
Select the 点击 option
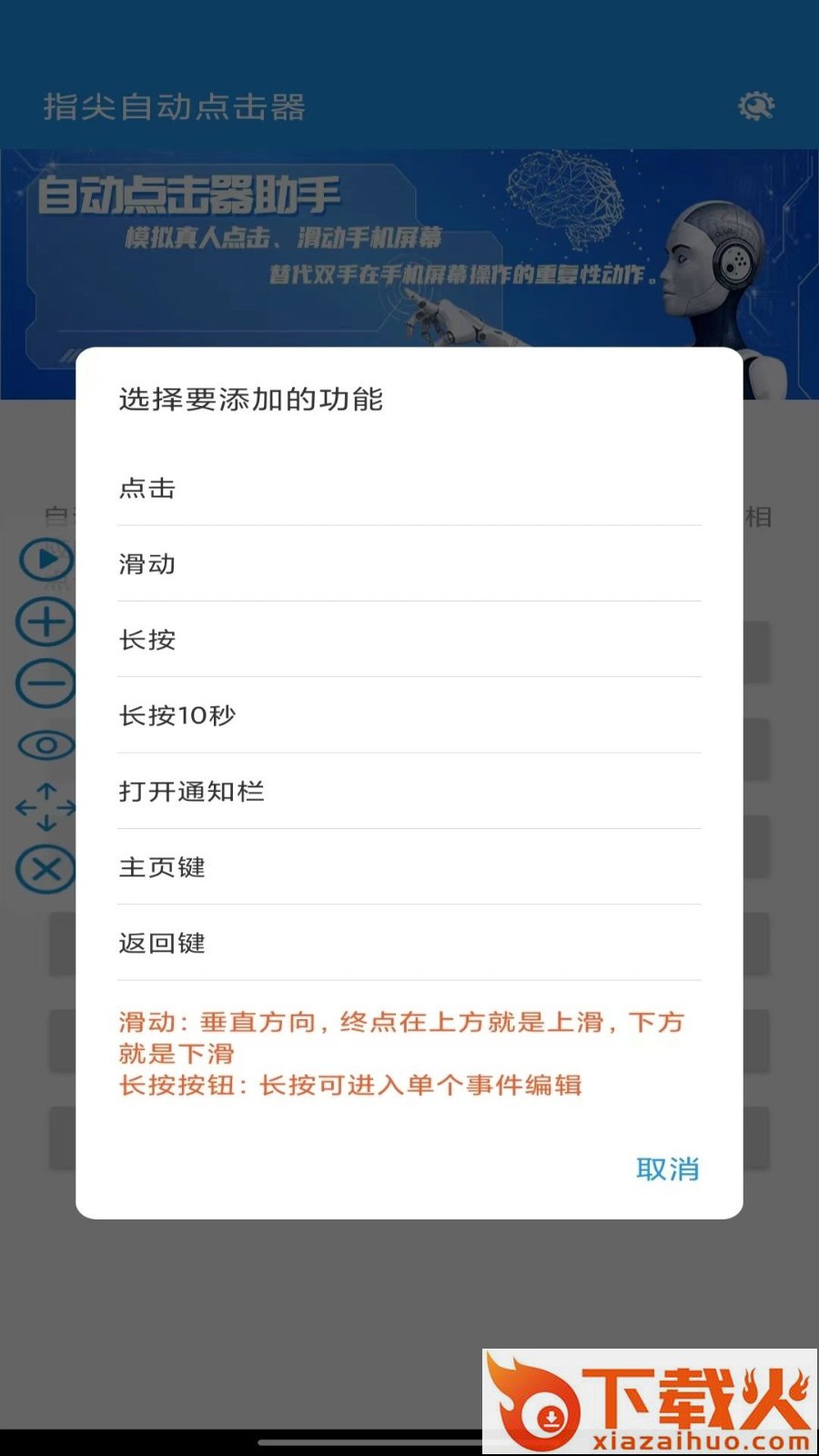pos(409,488)
